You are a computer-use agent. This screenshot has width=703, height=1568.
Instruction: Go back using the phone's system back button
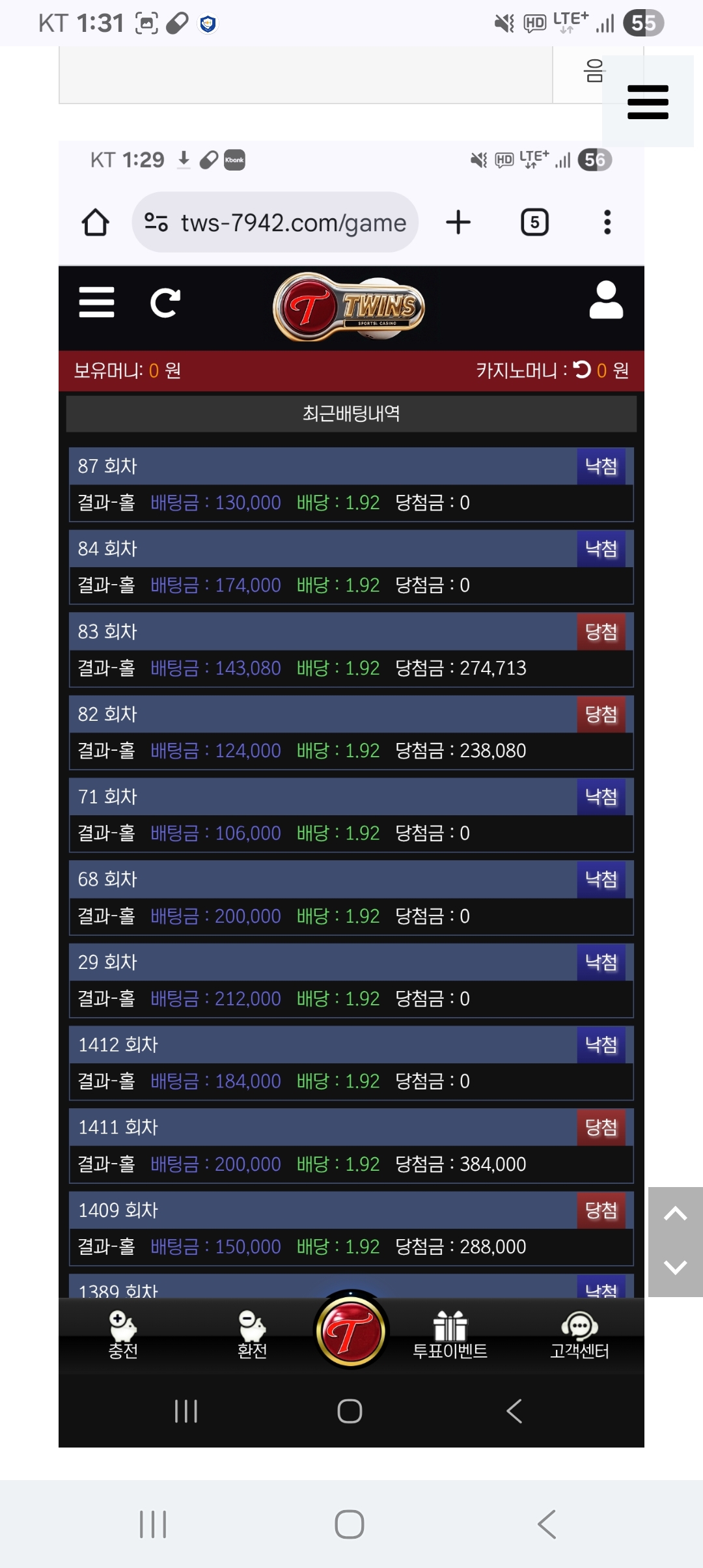[x=547, y=1524]
